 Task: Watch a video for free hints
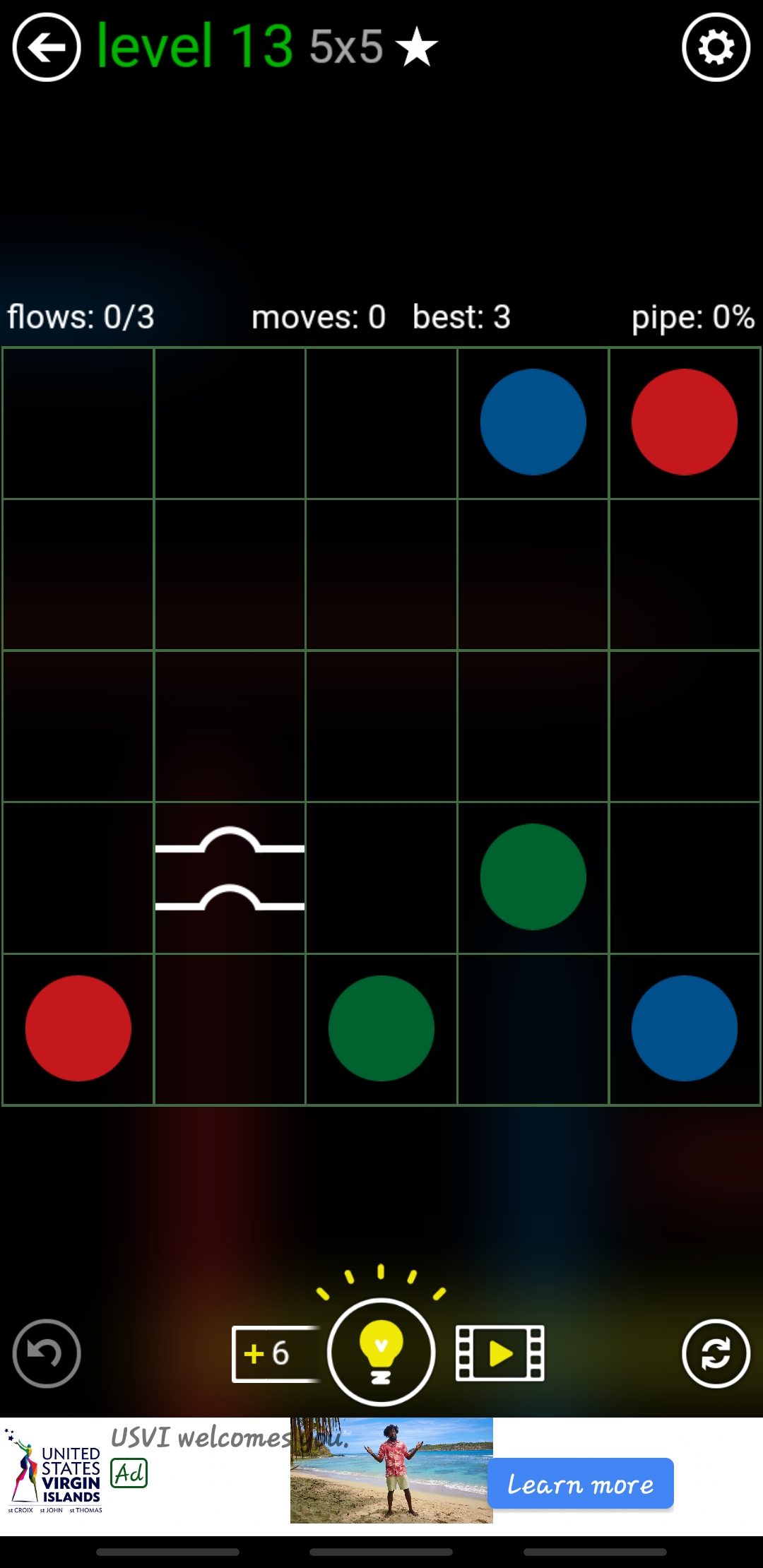click(500, 1353)
